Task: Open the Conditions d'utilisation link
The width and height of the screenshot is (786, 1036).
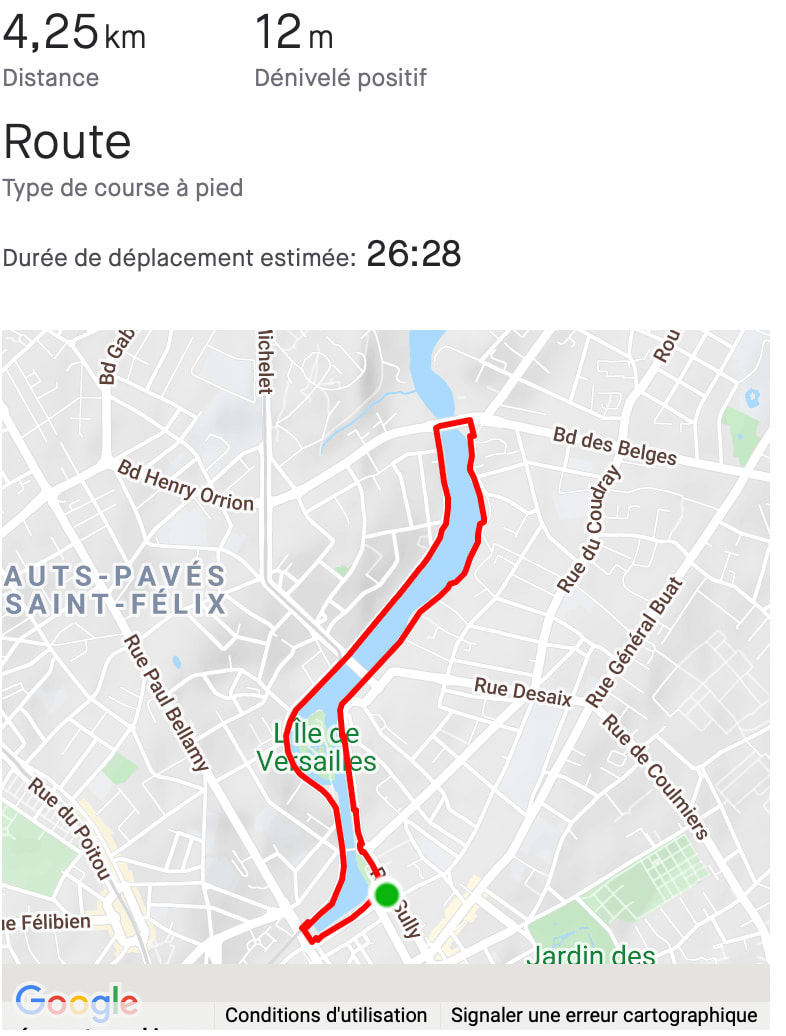Action: pos(326,1015)
